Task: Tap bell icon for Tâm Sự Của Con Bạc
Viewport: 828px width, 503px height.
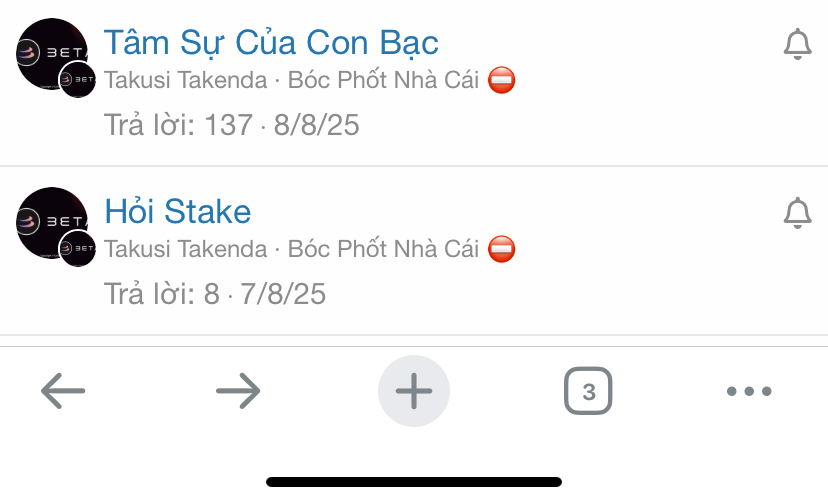Action: point(797,44)
